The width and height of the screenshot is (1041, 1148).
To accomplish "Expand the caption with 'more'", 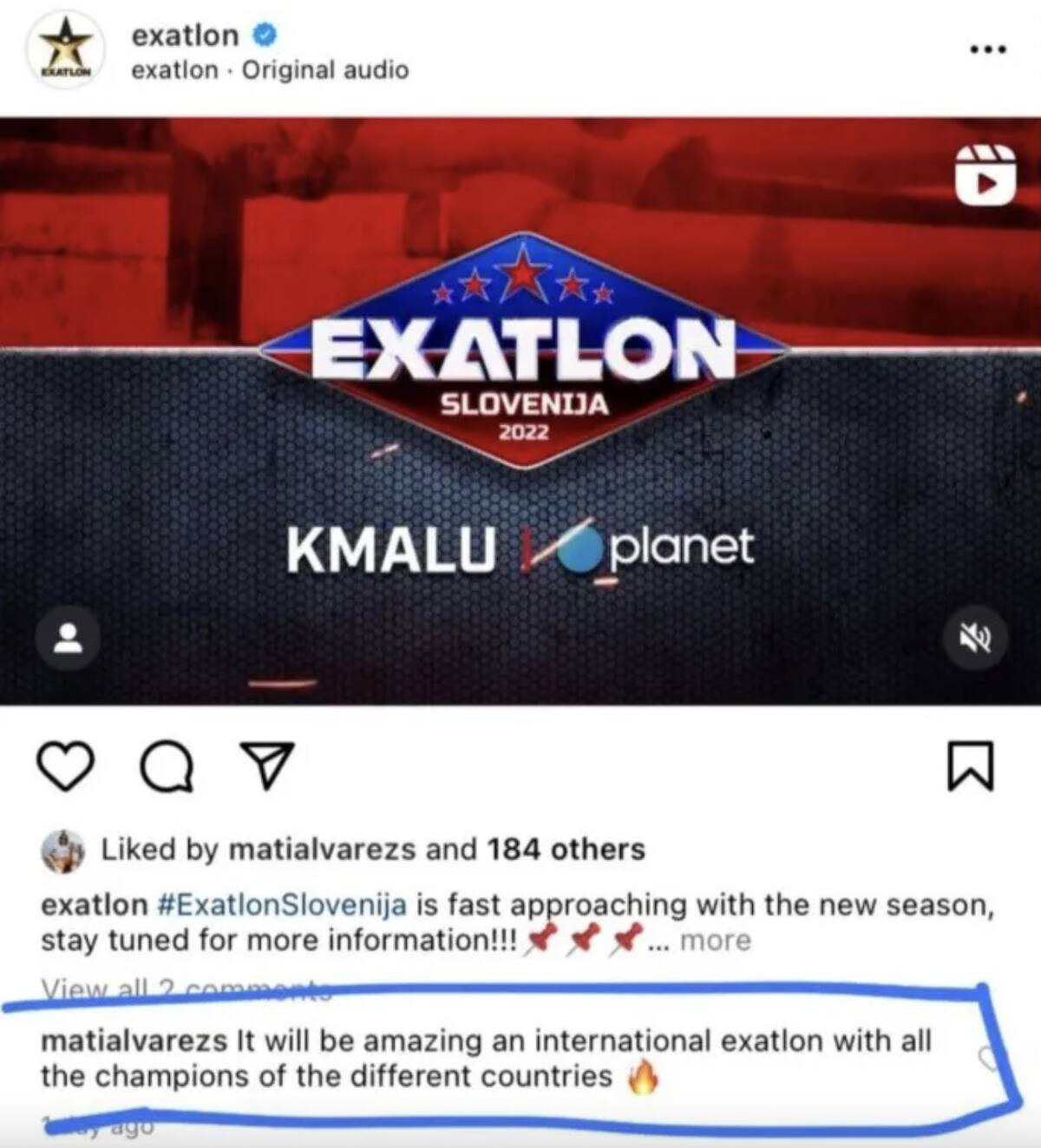I will click(x=715, y=940).
